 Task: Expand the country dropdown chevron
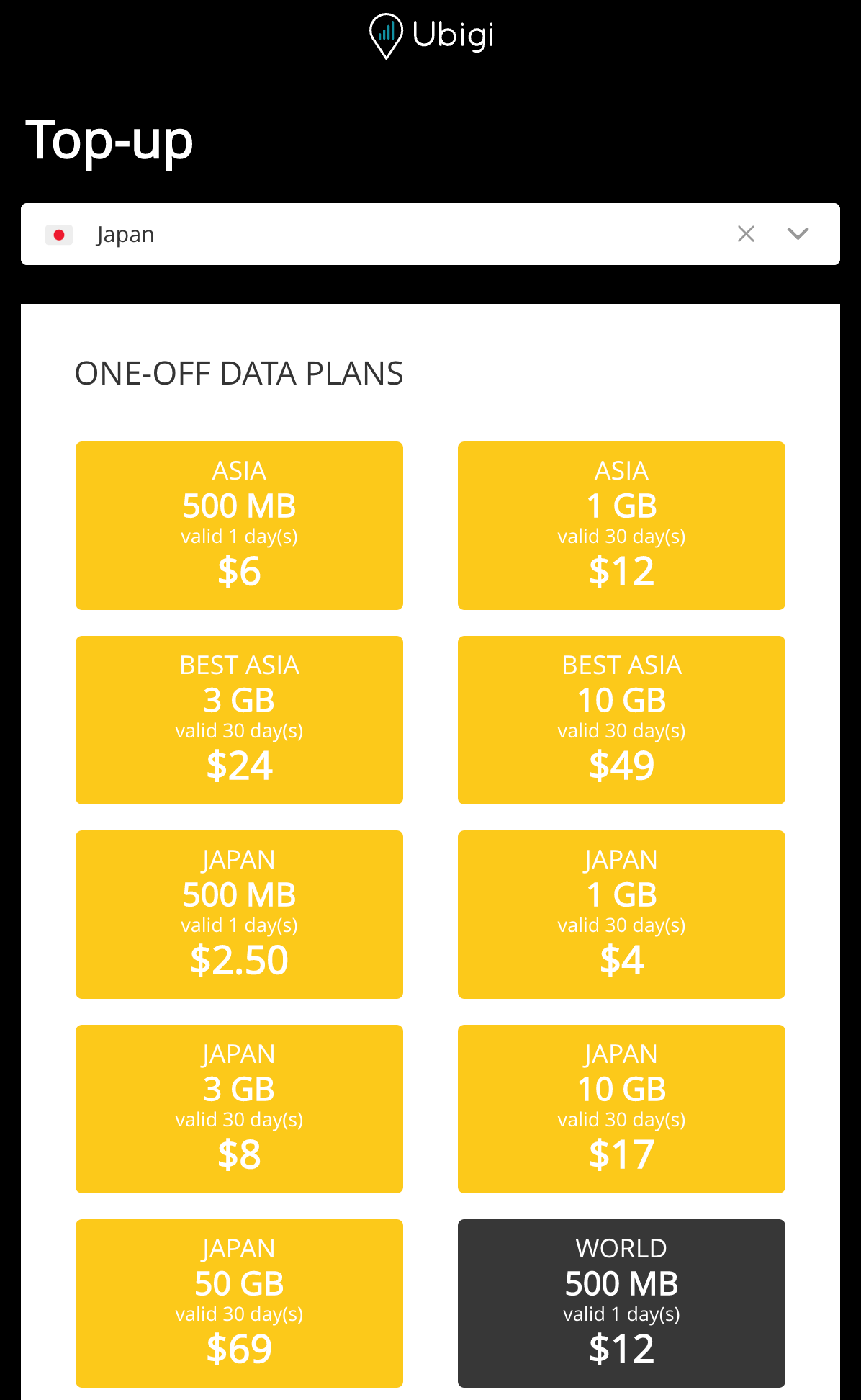pos(798,234)
